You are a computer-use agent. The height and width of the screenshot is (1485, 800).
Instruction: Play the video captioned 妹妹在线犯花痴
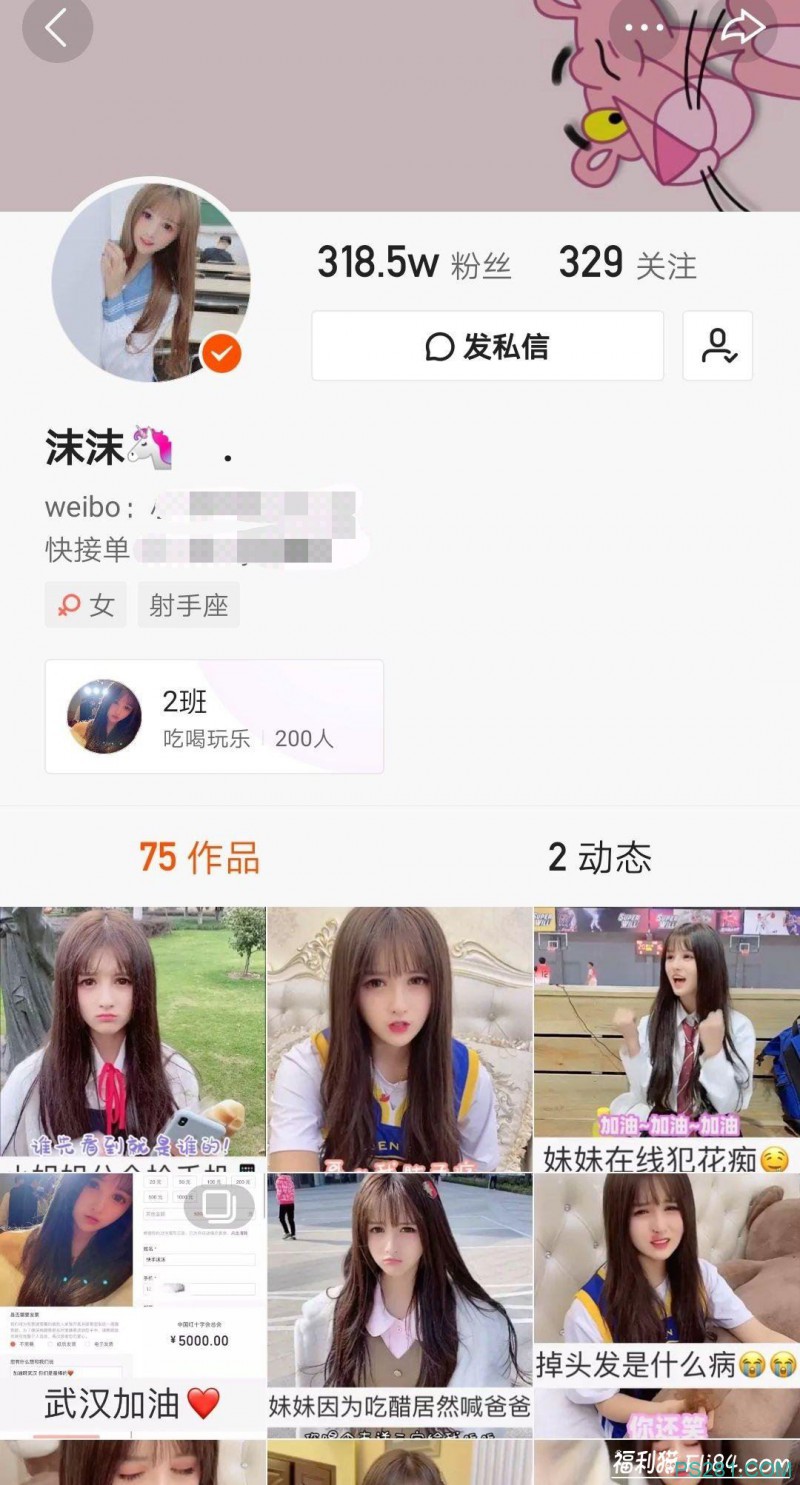(x=666, y=1038)
